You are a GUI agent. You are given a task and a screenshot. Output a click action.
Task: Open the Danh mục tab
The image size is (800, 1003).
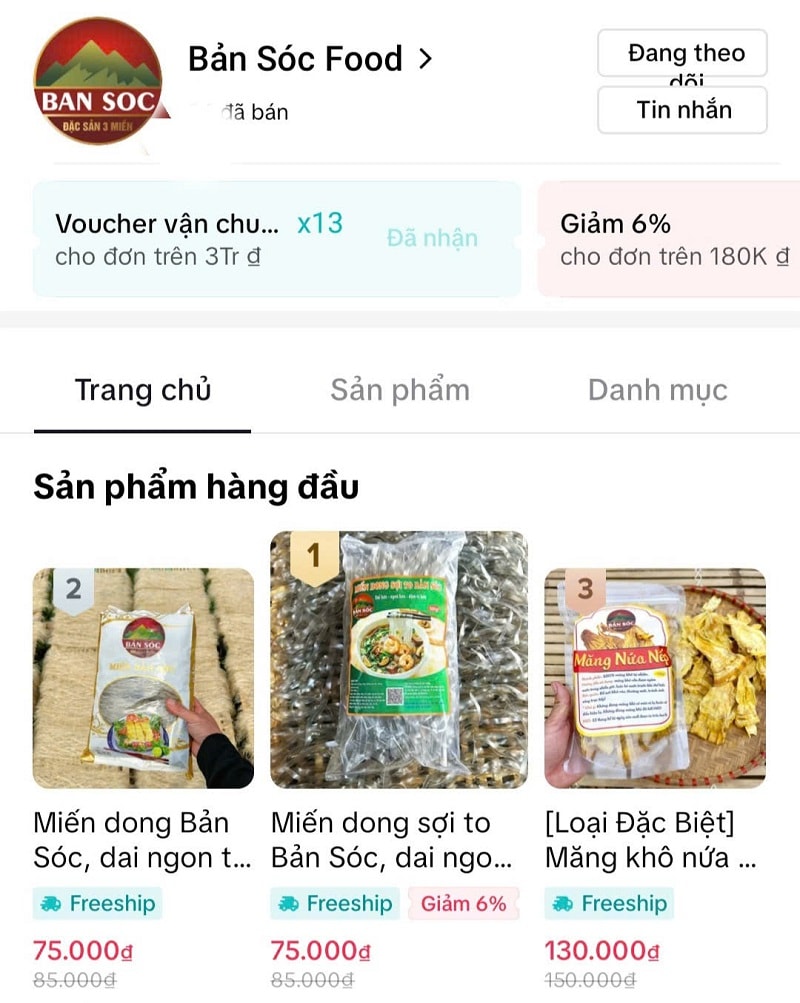click(x=658, y=390)
